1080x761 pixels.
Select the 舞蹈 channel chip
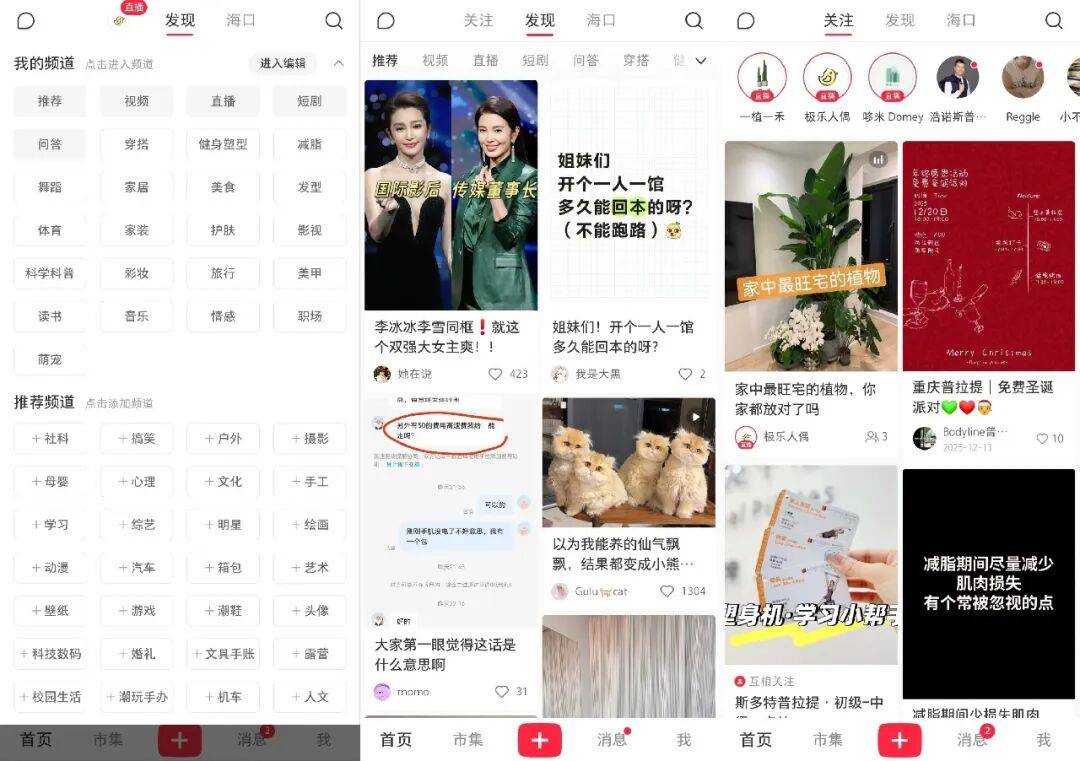click(49, 187)
